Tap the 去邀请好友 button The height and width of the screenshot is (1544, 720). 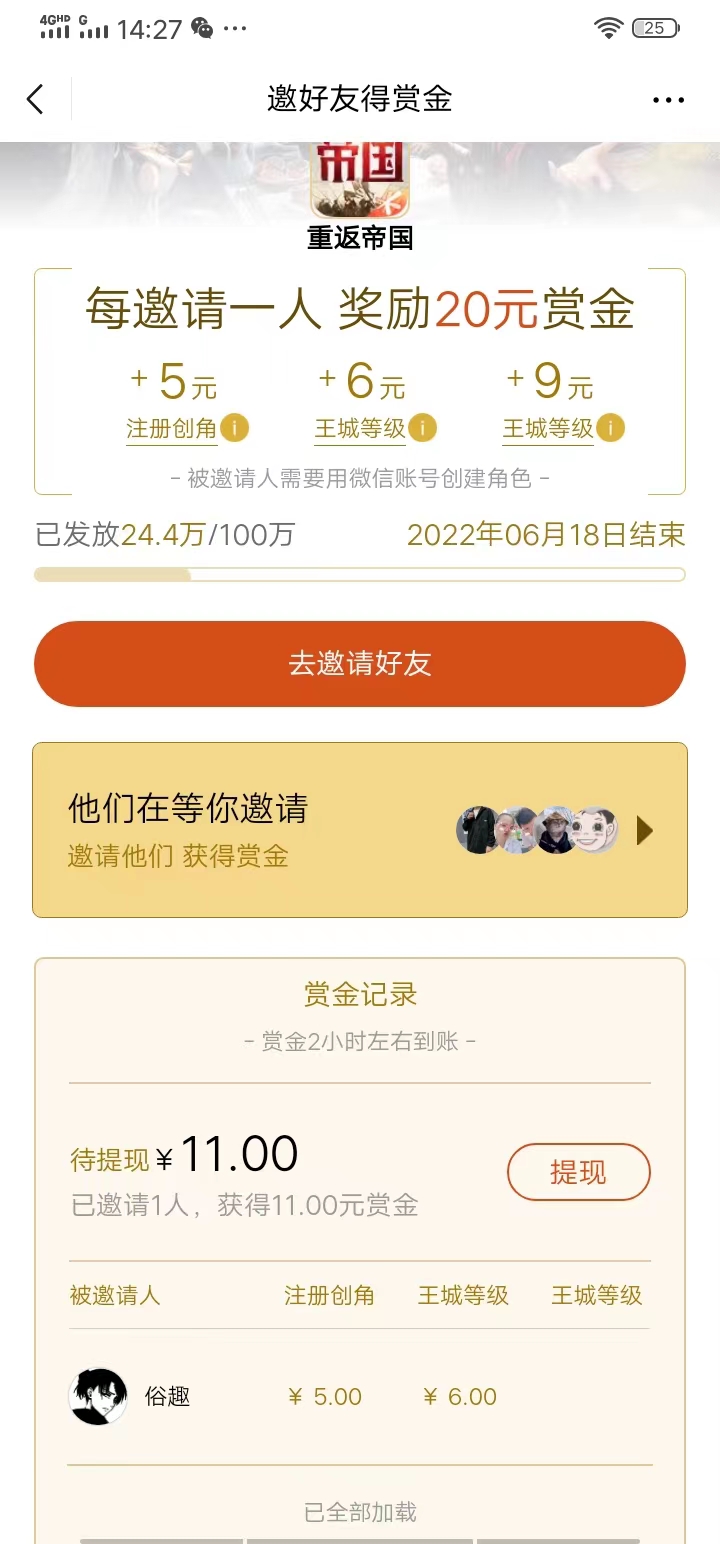[360, 664]
